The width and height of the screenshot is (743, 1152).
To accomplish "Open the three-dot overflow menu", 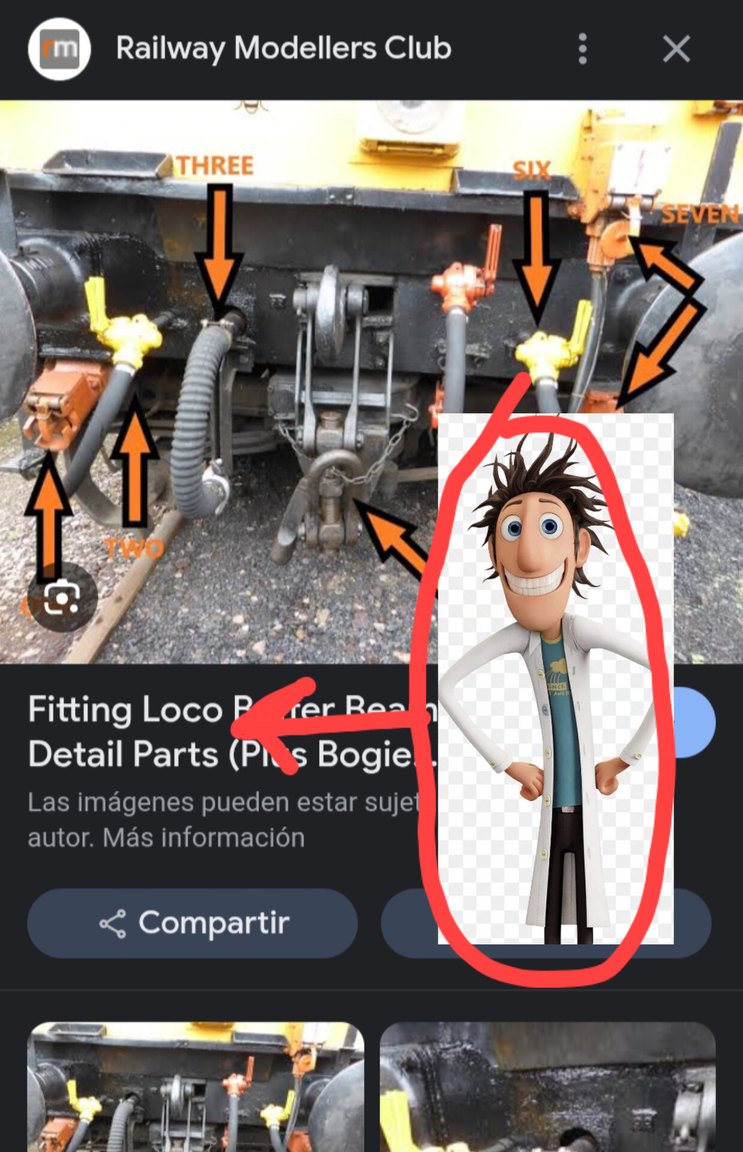I will (583, 48).
